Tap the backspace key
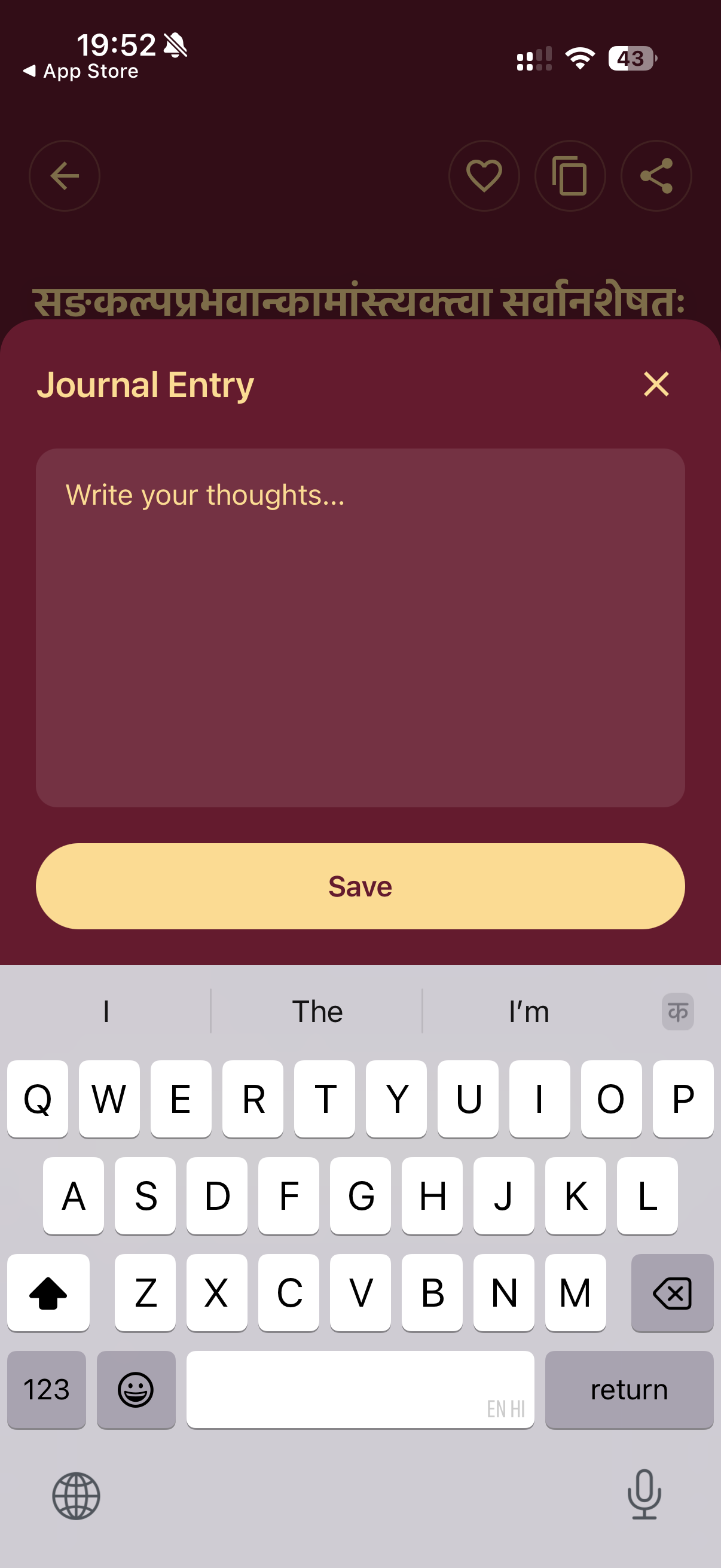This screenshot has width=721, height=1568. coord(672,1294)
